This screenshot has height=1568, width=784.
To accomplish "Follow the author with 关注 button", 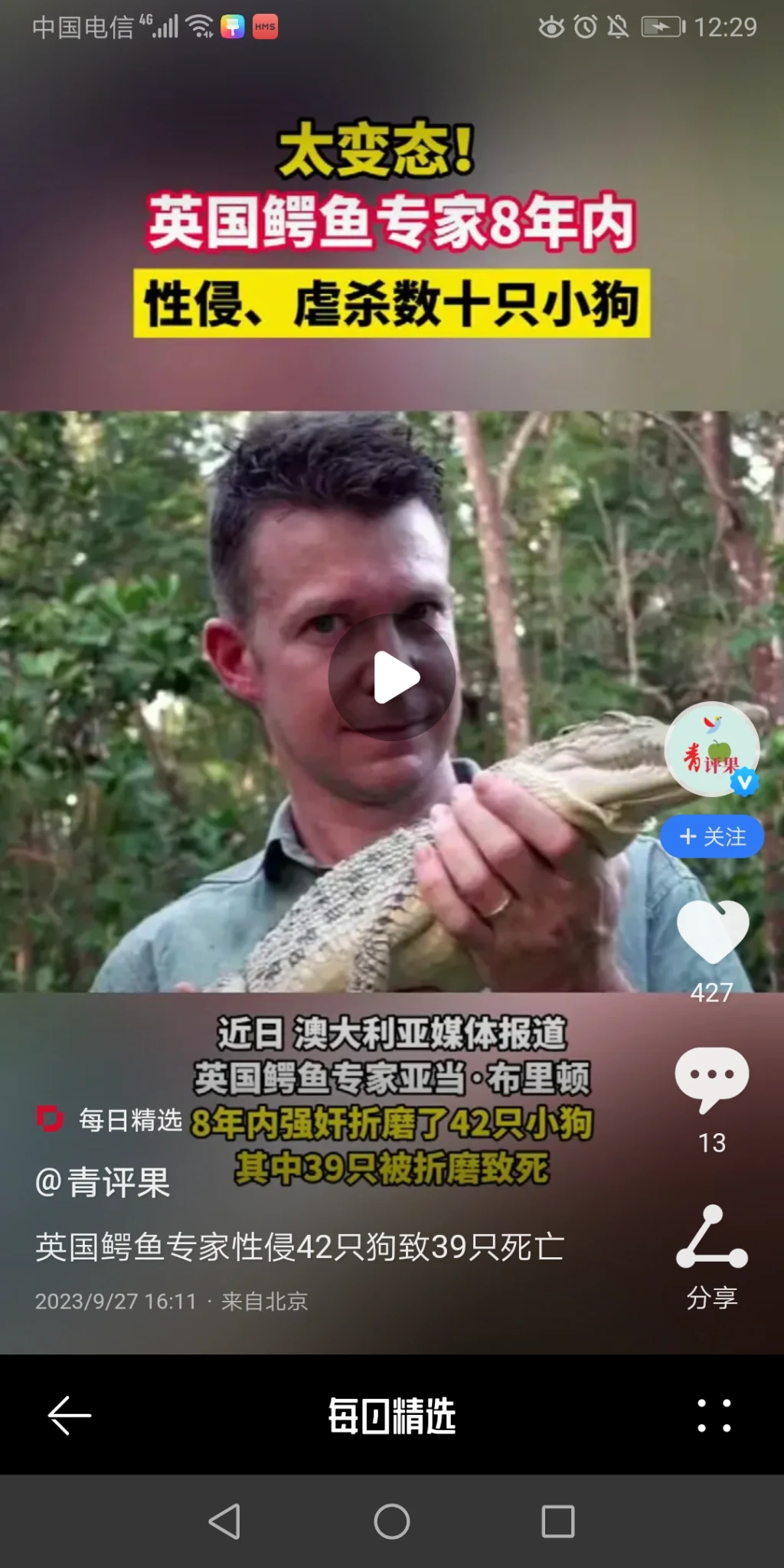I will pyautogui.click(x=712, y=836).
